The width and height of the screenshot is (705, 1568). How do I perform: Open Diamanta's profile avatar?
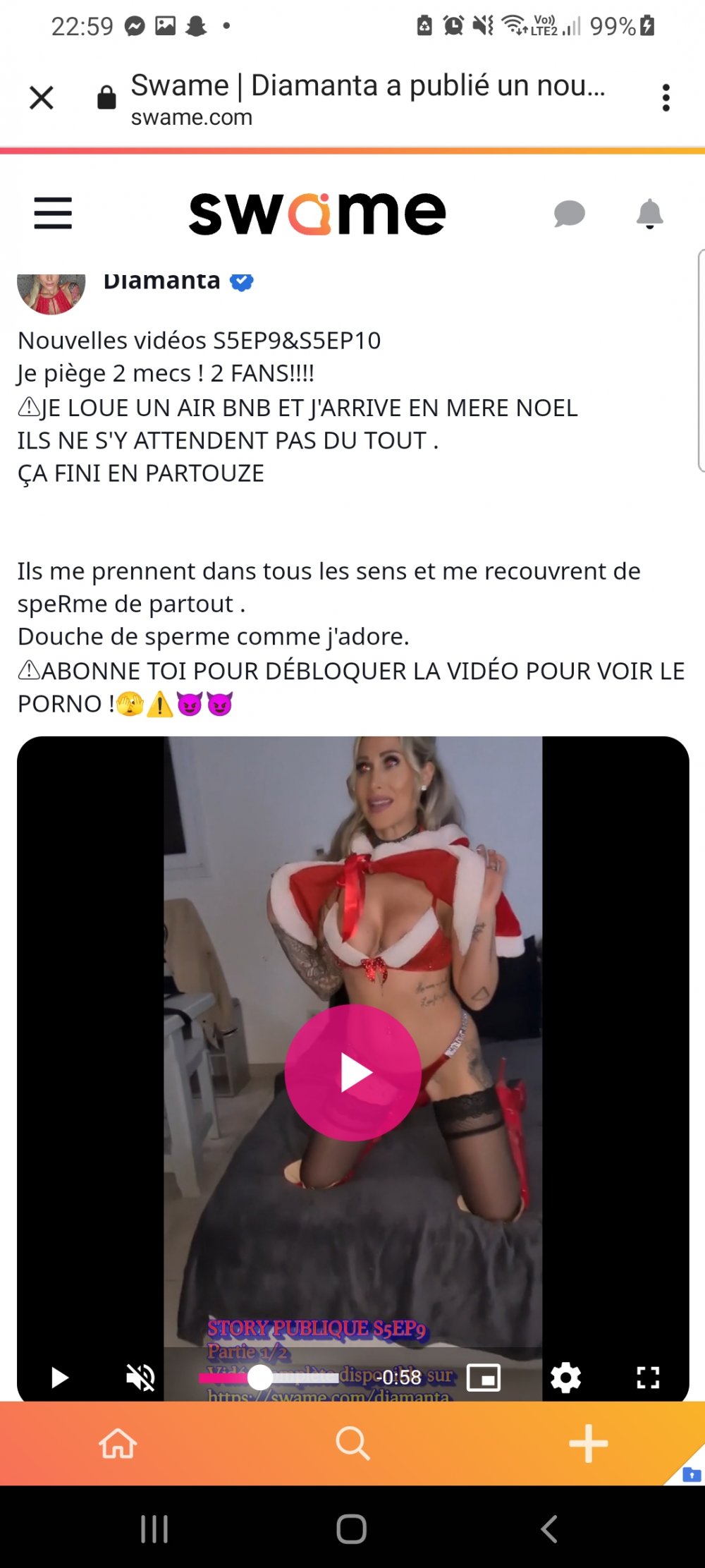tap(51, 291)
